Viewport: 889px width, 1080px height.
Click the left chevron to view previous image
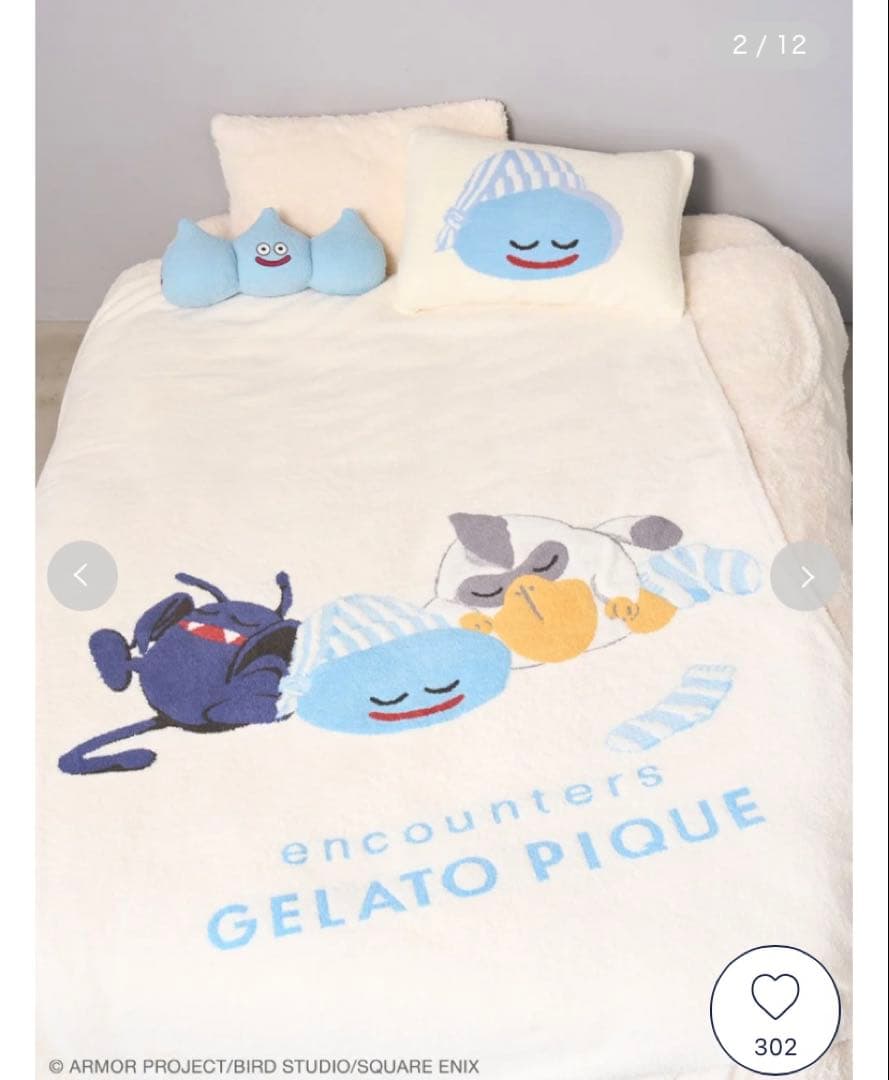84,575
